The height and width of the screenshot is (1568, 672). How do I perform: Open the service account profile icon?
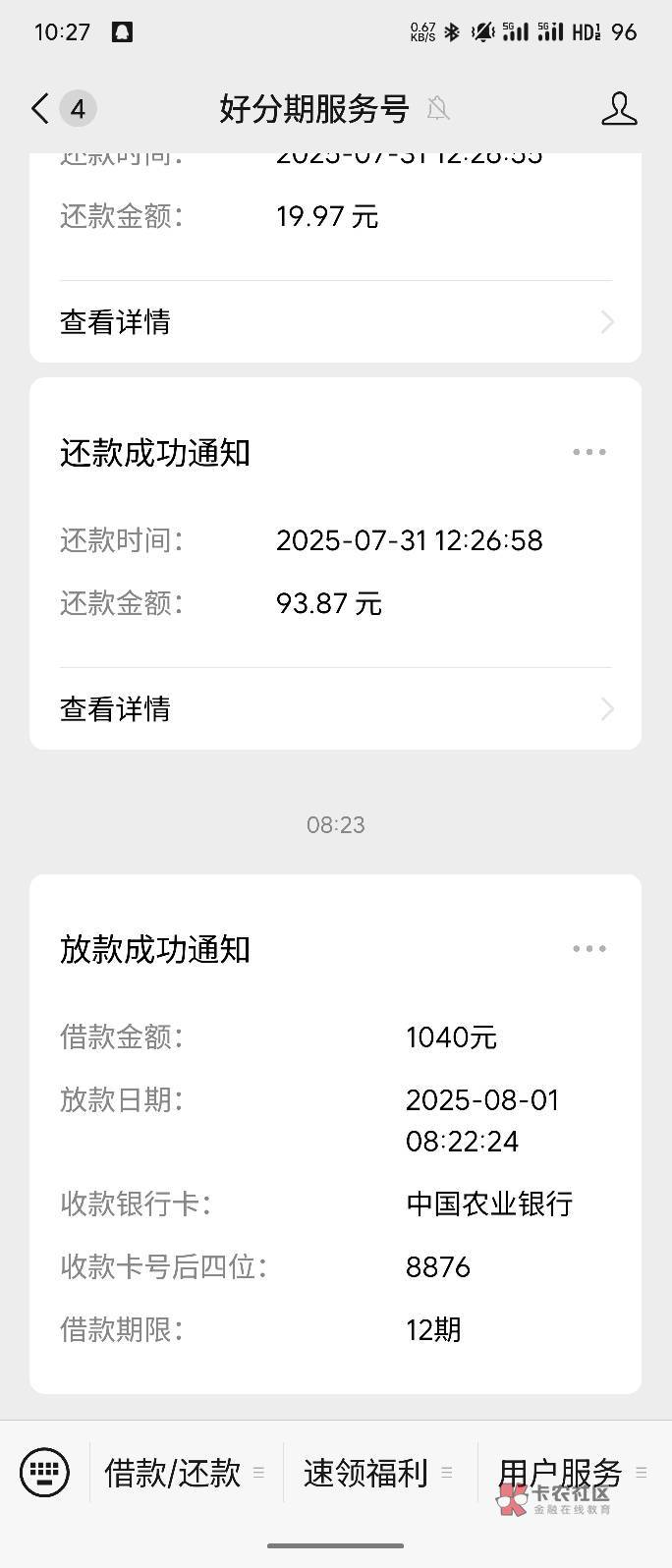619,108
